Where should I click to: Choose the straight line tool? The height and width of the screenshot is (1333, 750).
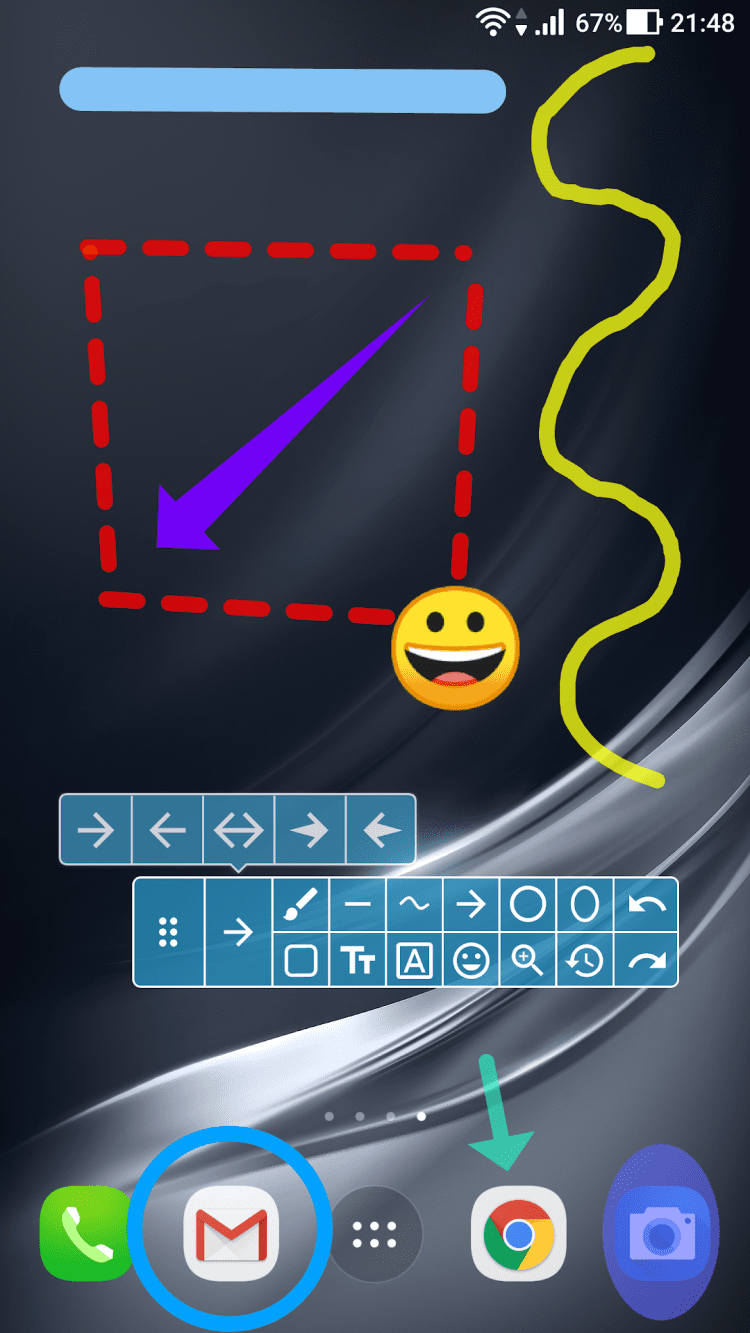[357, 904]
